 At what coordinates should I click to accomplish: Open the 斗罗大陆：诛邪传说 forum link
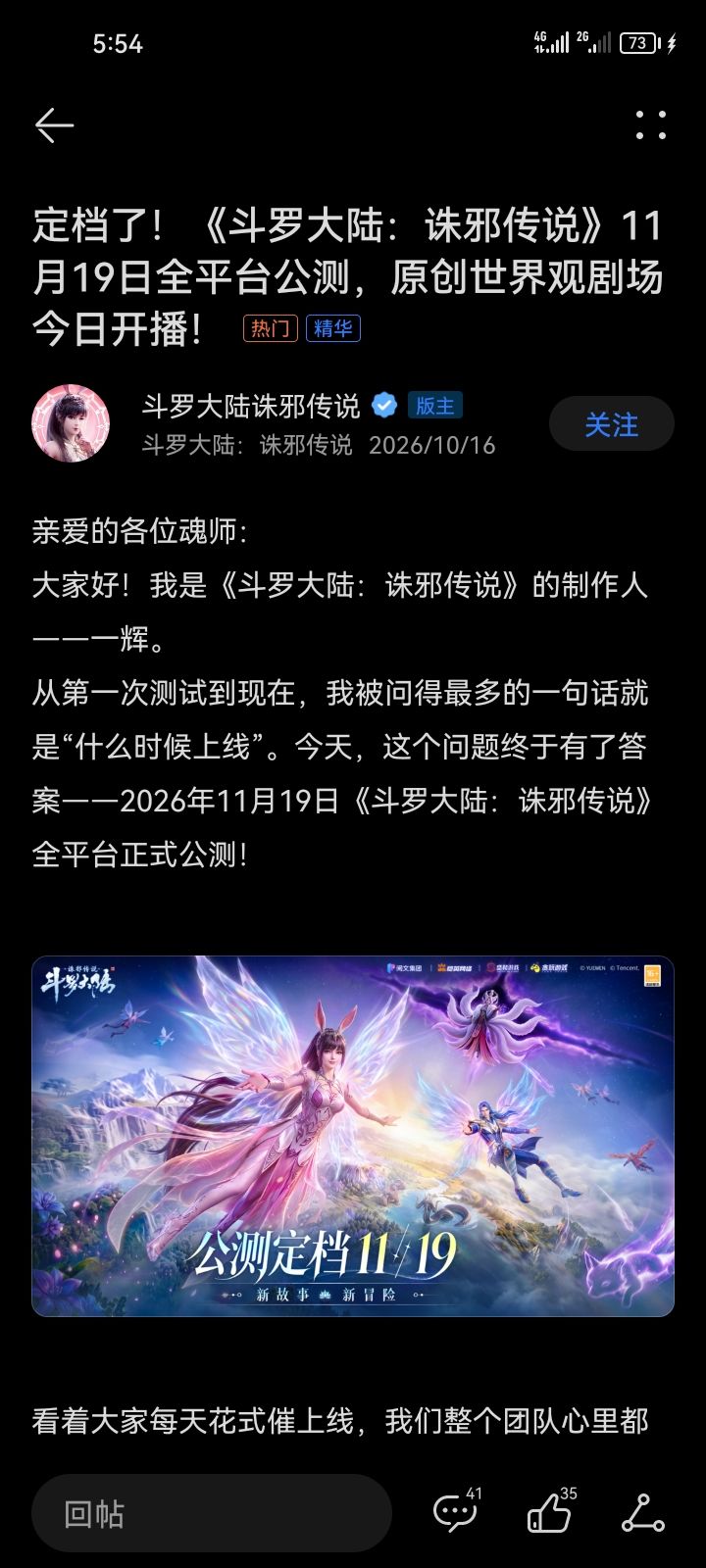click(247, 445)
